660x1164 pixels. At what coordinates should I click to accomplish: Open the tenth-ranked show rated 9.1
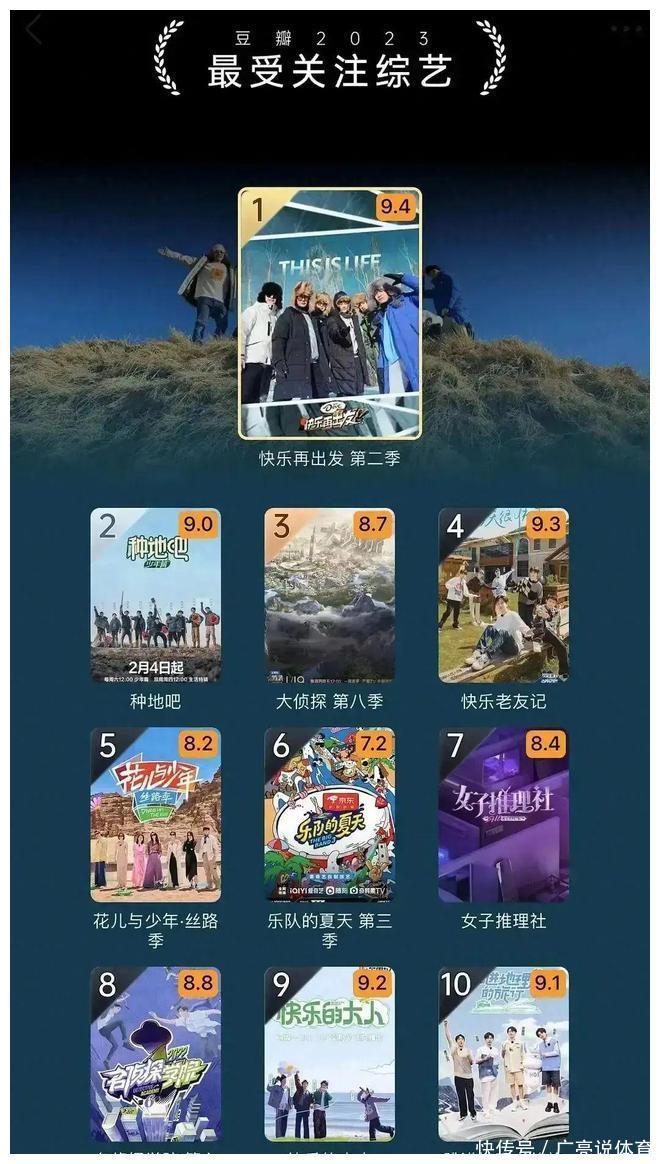coord(503,1054)
